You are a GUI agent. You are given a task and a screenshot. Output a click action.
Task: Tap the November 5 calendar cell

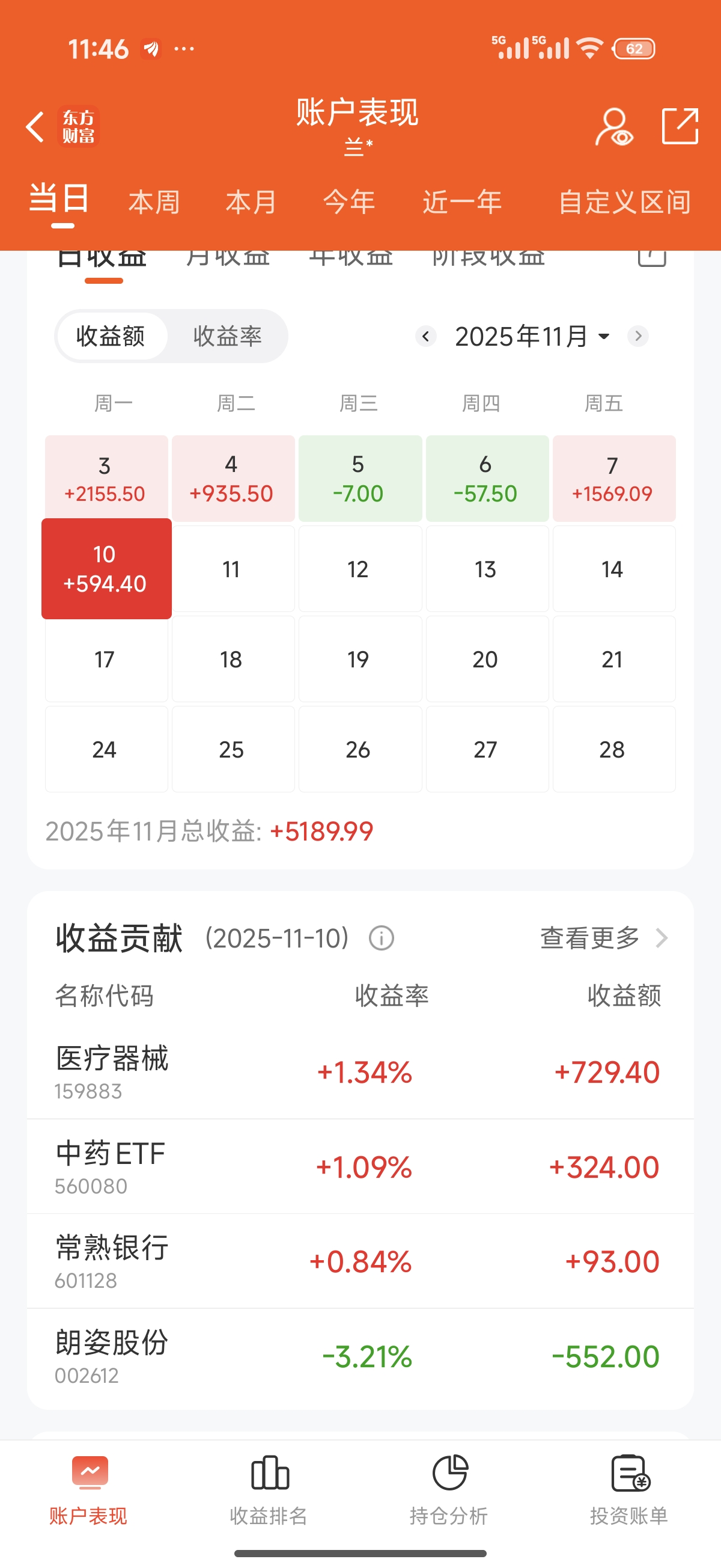pyautogui.click(x=359, y=479)
